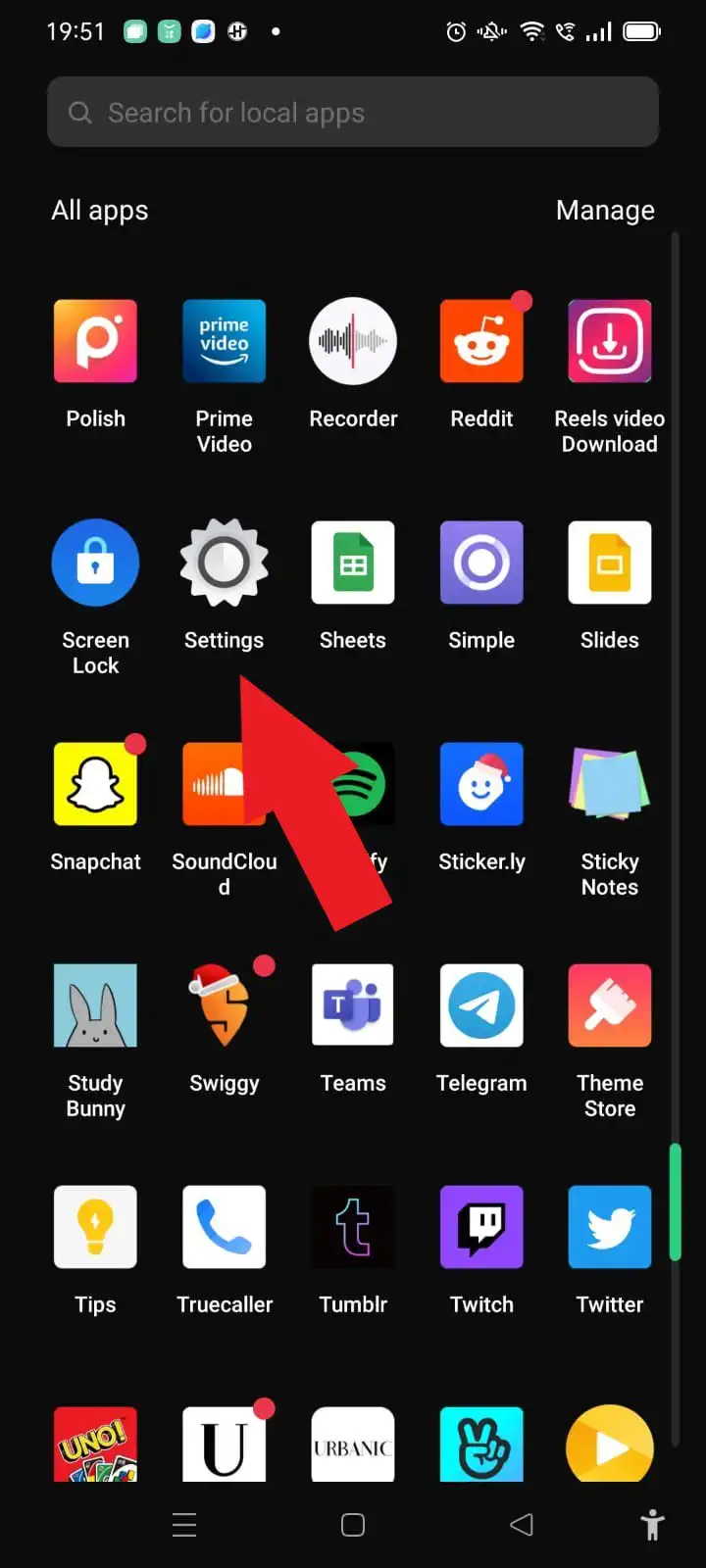Open Google Sheets

pos(353,563)
